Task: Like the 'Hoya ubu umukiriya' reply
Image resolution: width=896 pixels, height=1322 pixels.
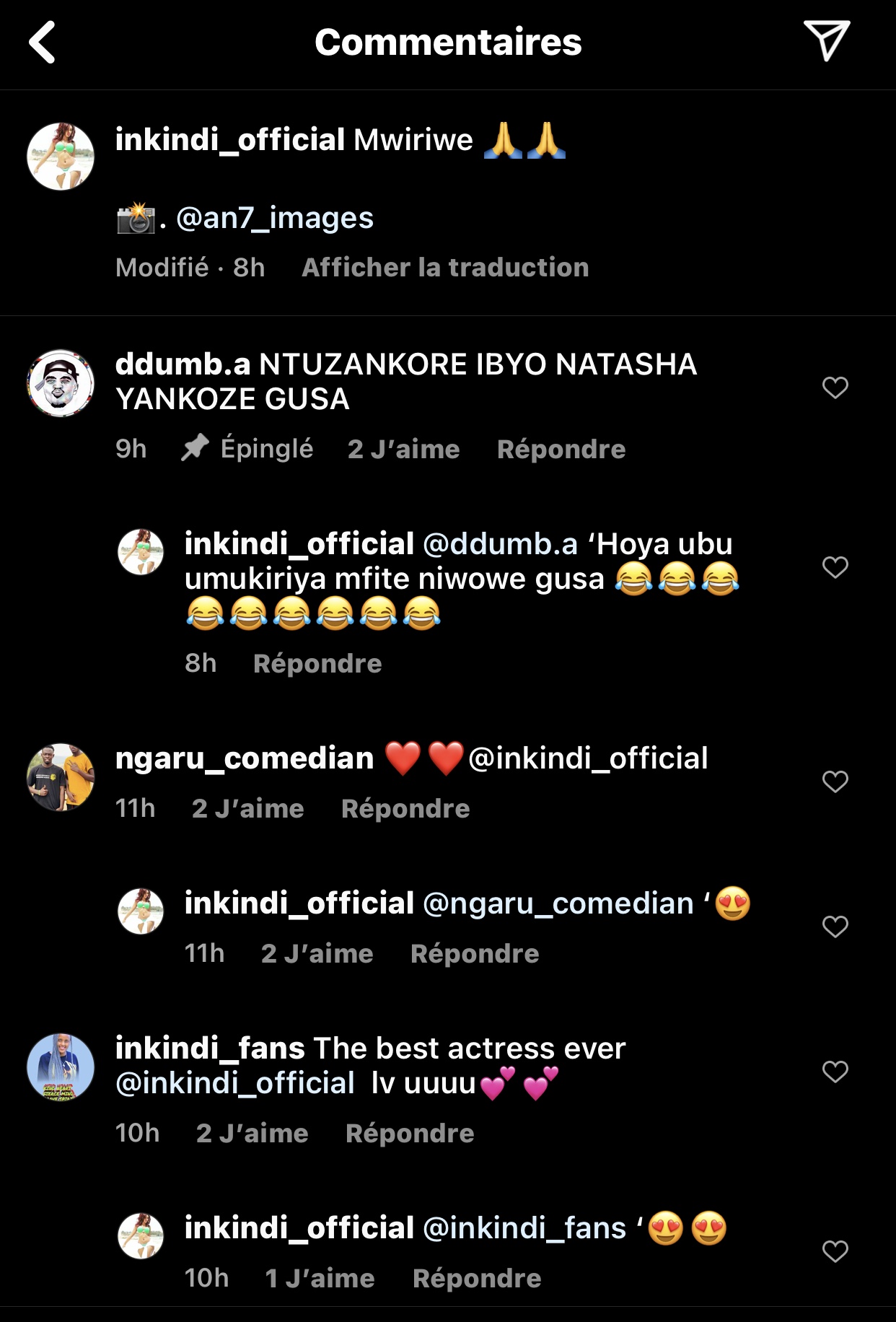Action: click(x=835, y=567)
